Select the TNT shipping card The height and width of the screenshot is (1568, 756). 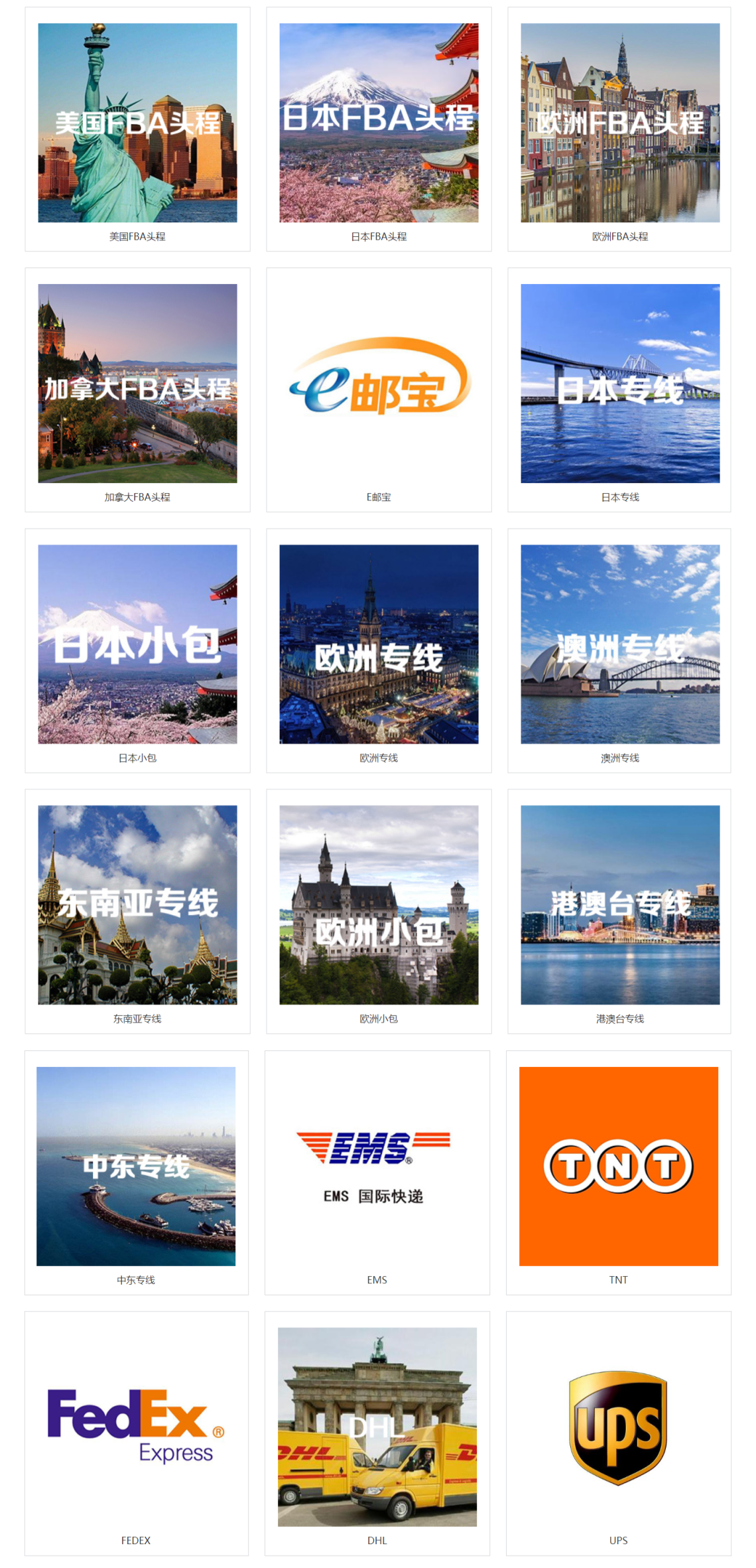tap(619, 1166)
